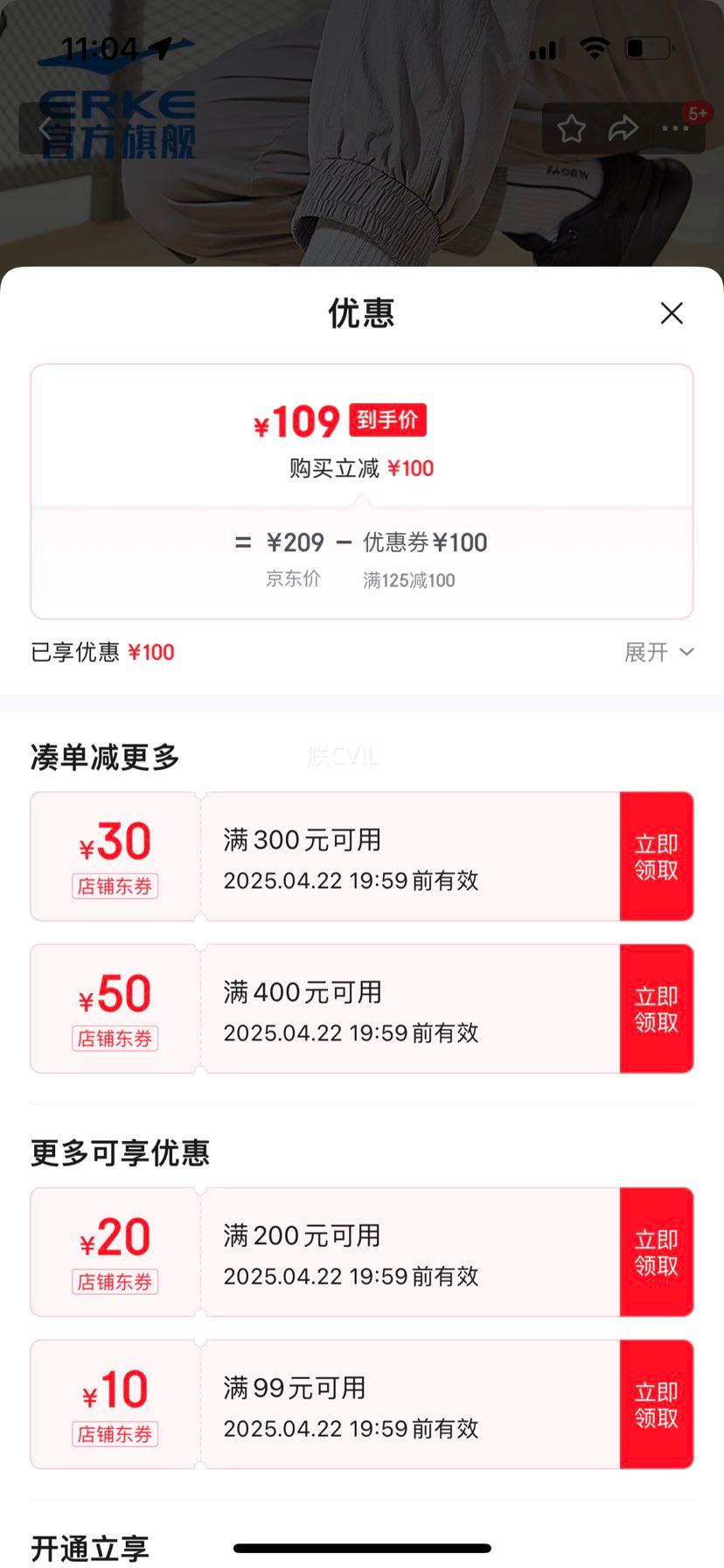Favorite the product with the star icon
The height and width of the screenshot is (1568, 724).
point(572,129)
